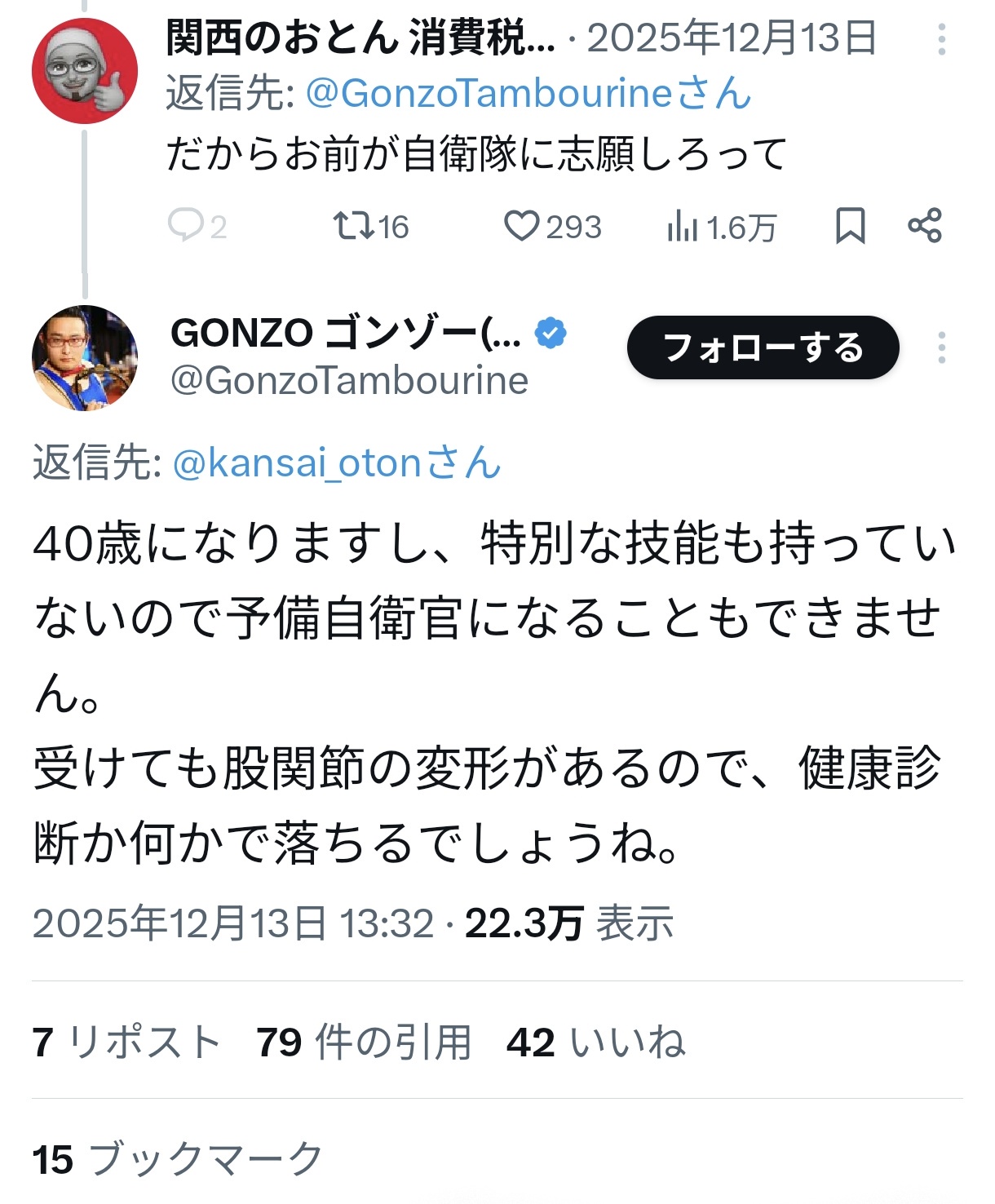Bookmark 関西のおとん's post

(x=850, y=226)
